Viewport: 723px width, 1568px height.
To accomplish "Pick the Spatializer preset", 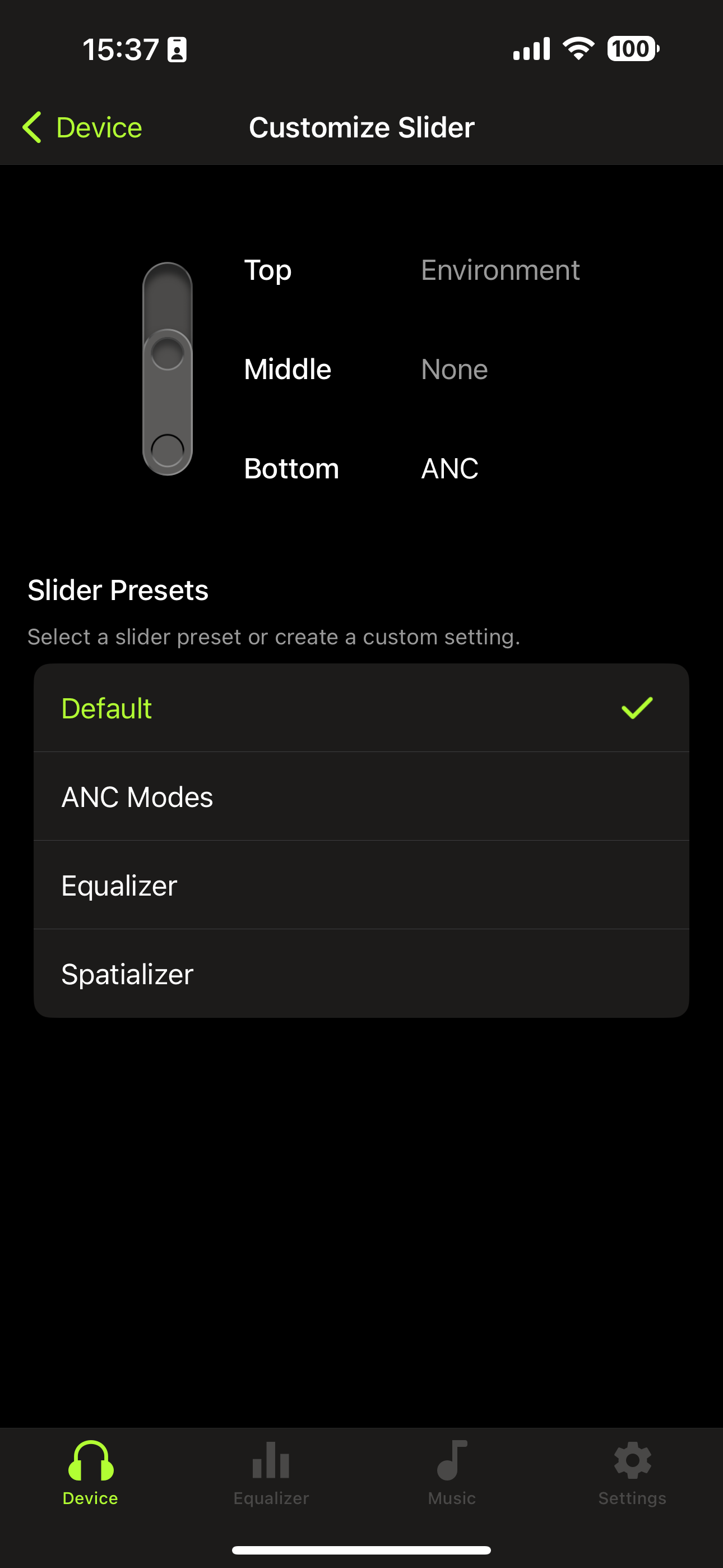I will (x=361, y=974).
